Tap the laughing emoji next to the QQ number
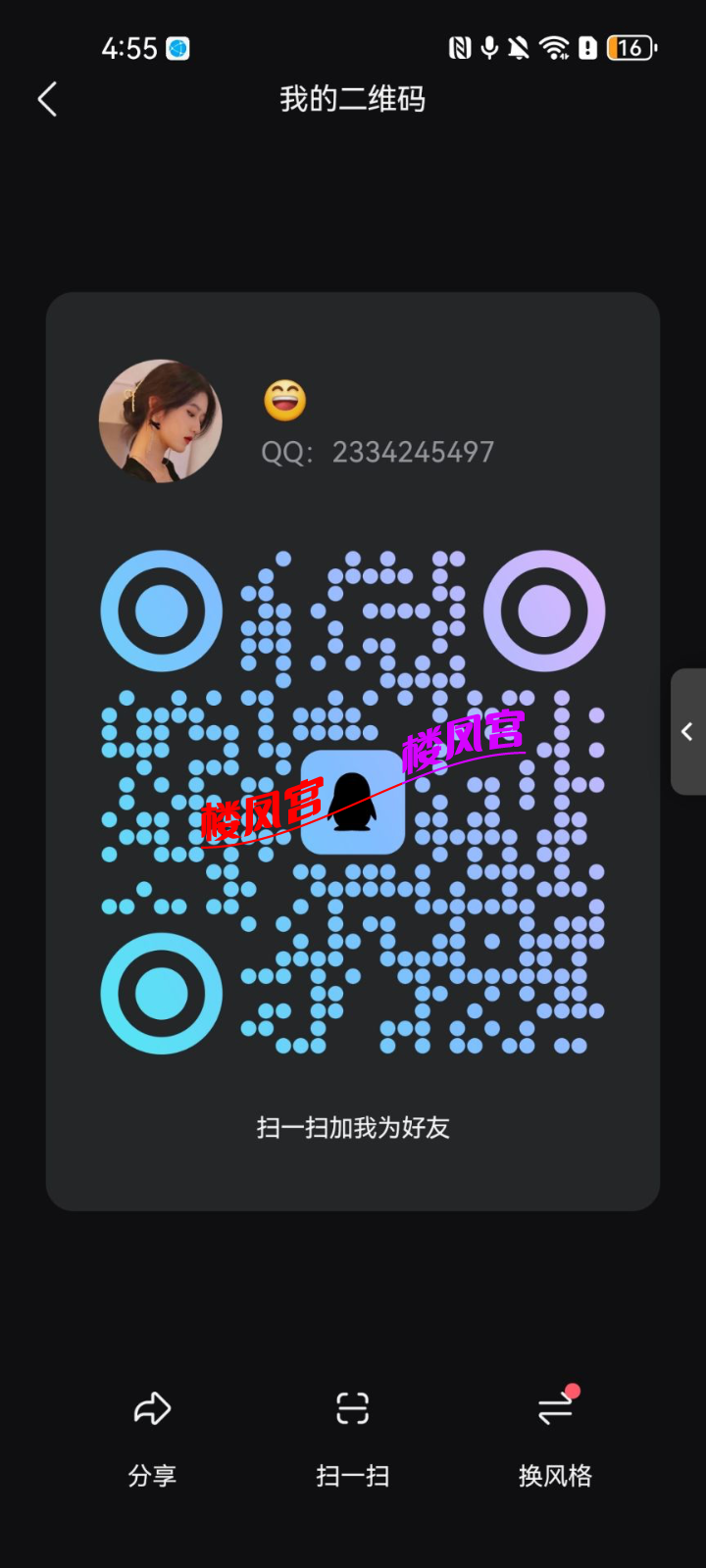This screenshot has width=706, height=1568. coord(284,402)
